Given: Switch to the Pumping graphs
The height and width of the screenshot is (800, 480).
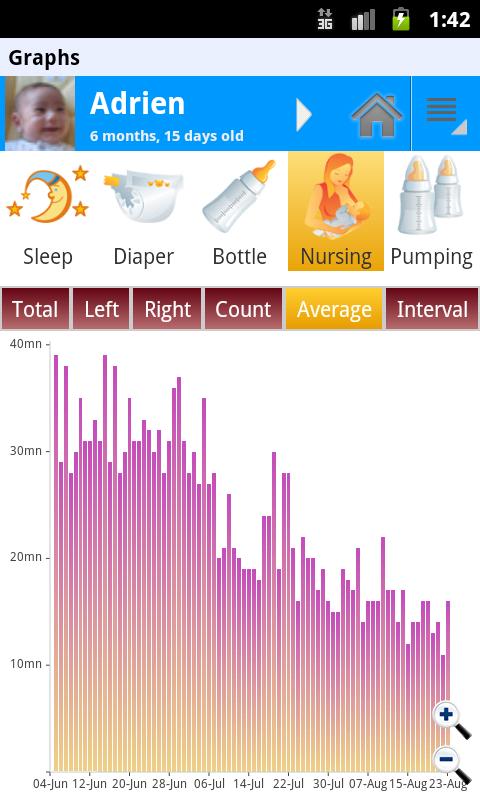Looking at the screenshot, I should point(432,212).
